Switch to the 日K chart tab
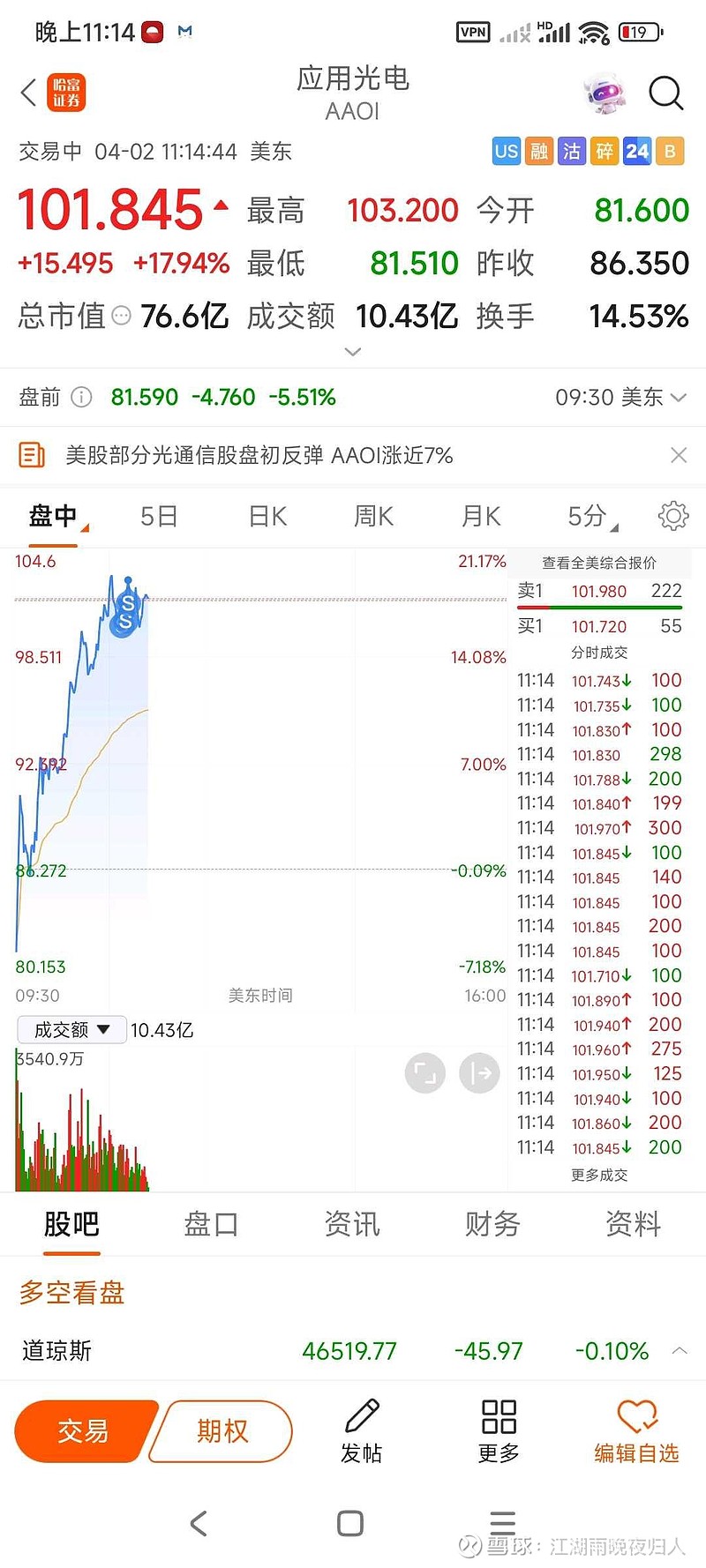The image size is (706, 1568). 267,516
